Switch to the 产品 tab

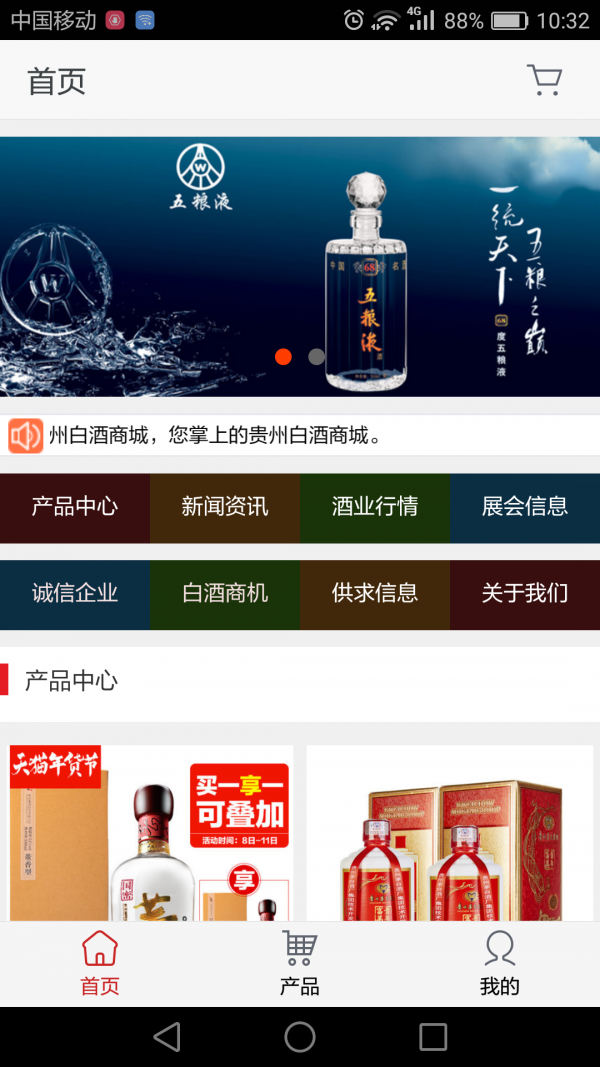point(300,963)
